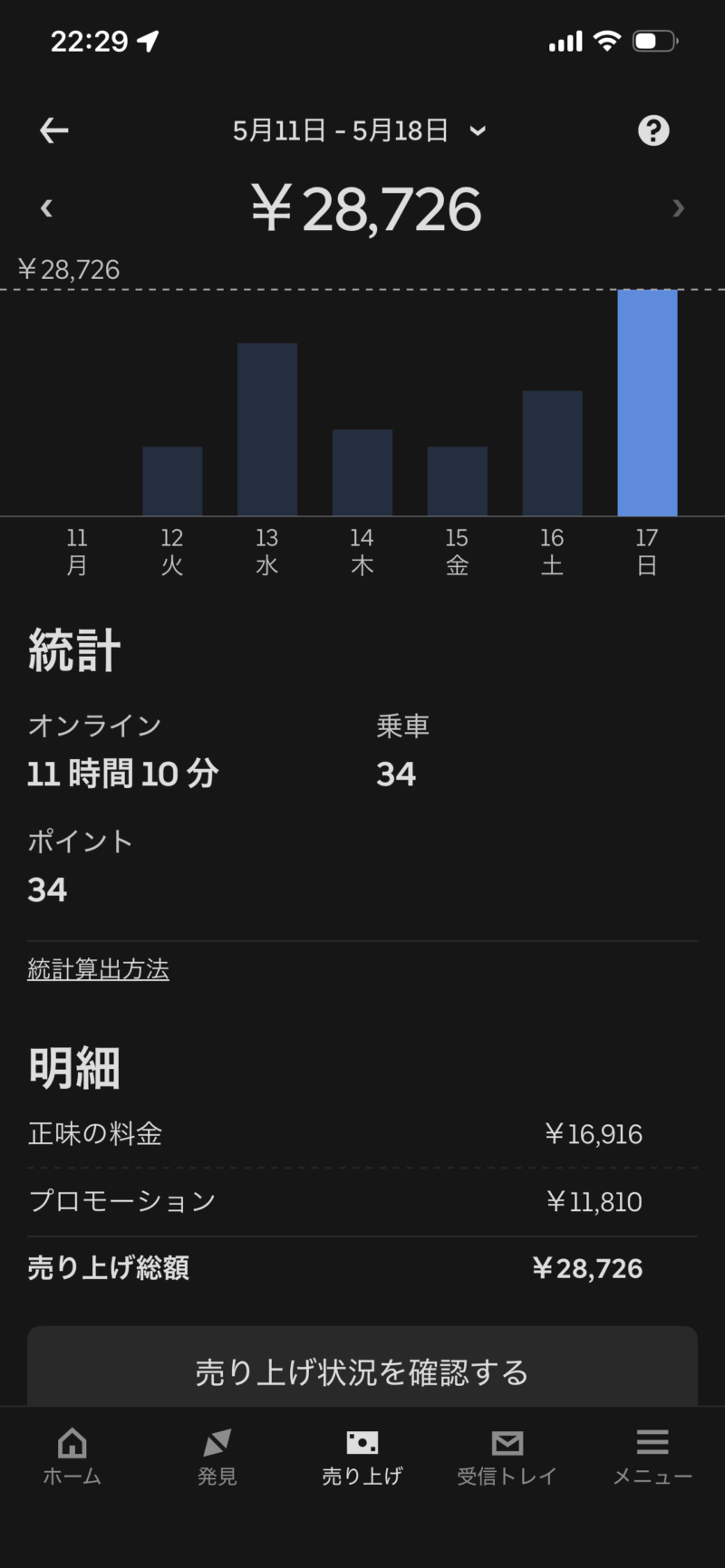The width and height of the screenshot is (725, 1568).
Task: Go back with the arrow icon
Action: (54, 131)
